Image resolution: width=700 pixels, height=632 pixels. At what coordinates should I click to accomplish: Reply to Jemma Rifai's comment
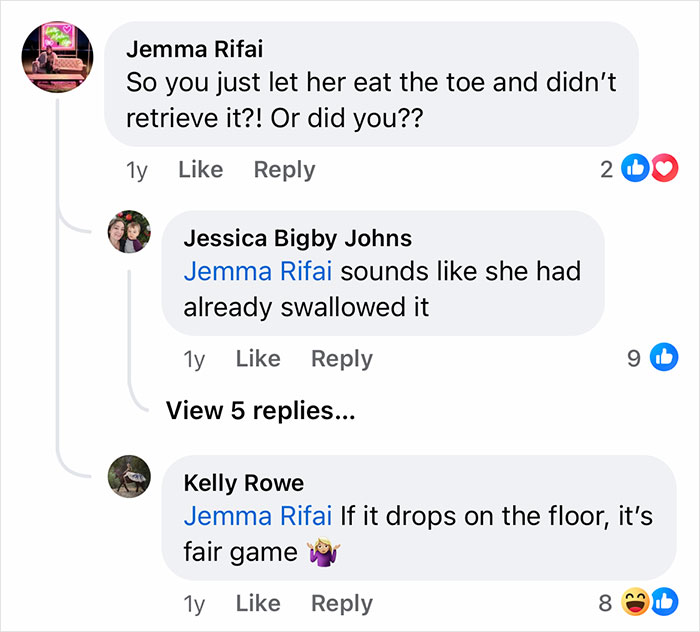284,170
